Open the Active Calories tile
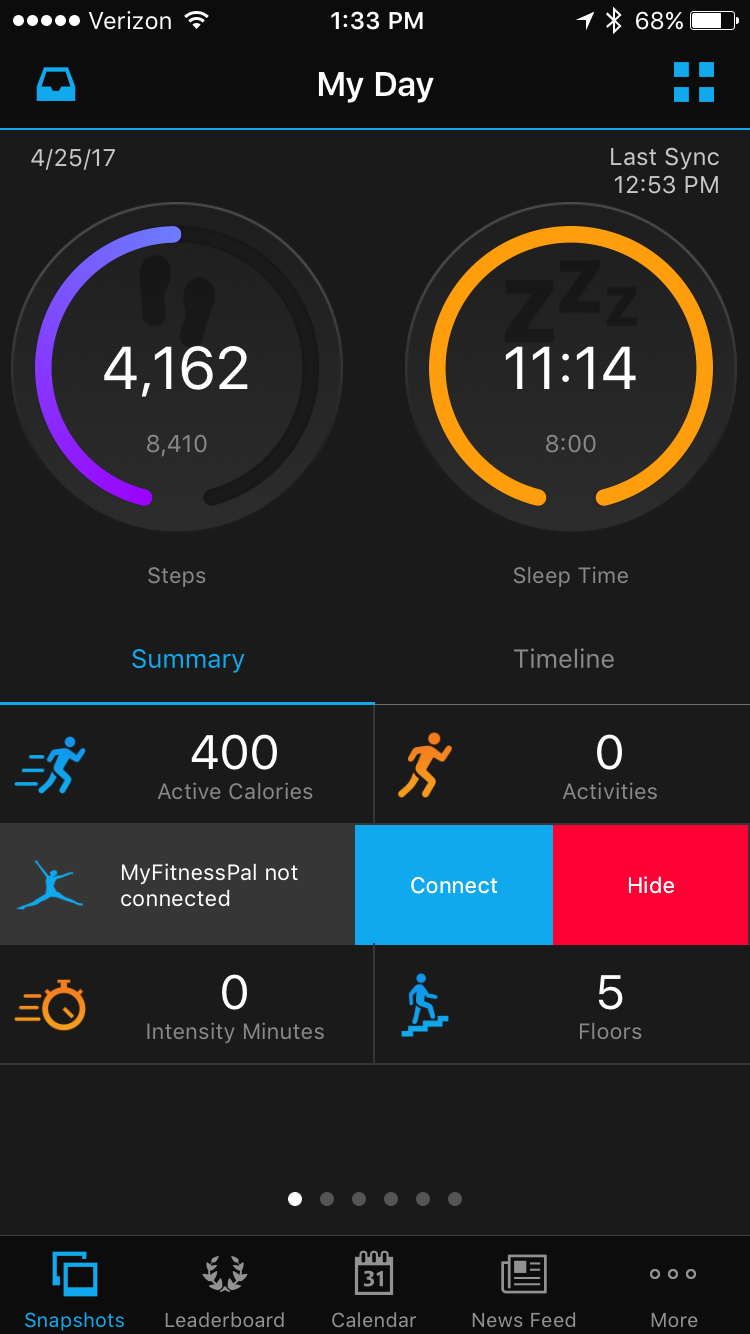The image size is (750, 1334). coord(187,766)
